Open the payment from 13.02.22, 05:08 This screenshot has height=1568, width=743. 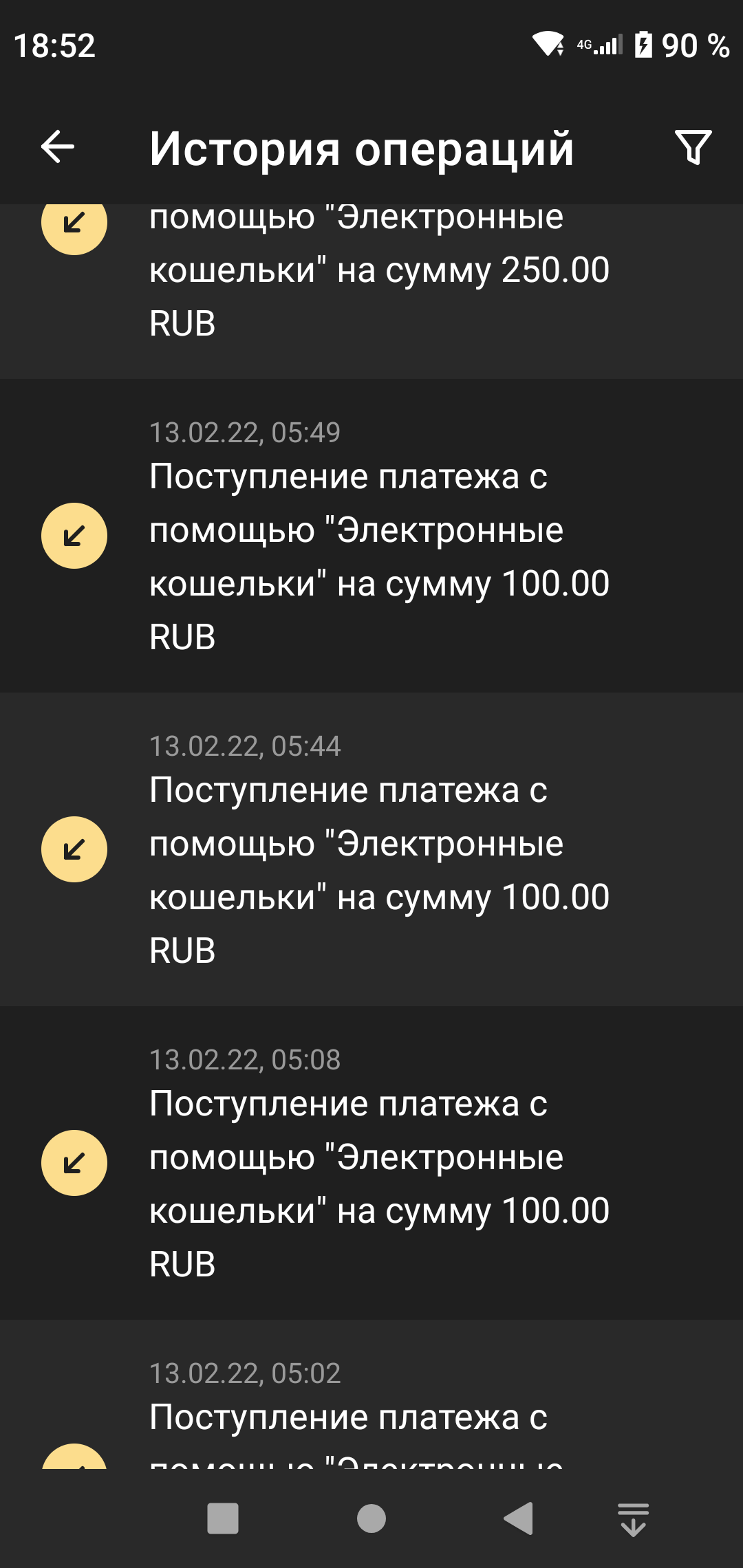[x=371, y=1163]
